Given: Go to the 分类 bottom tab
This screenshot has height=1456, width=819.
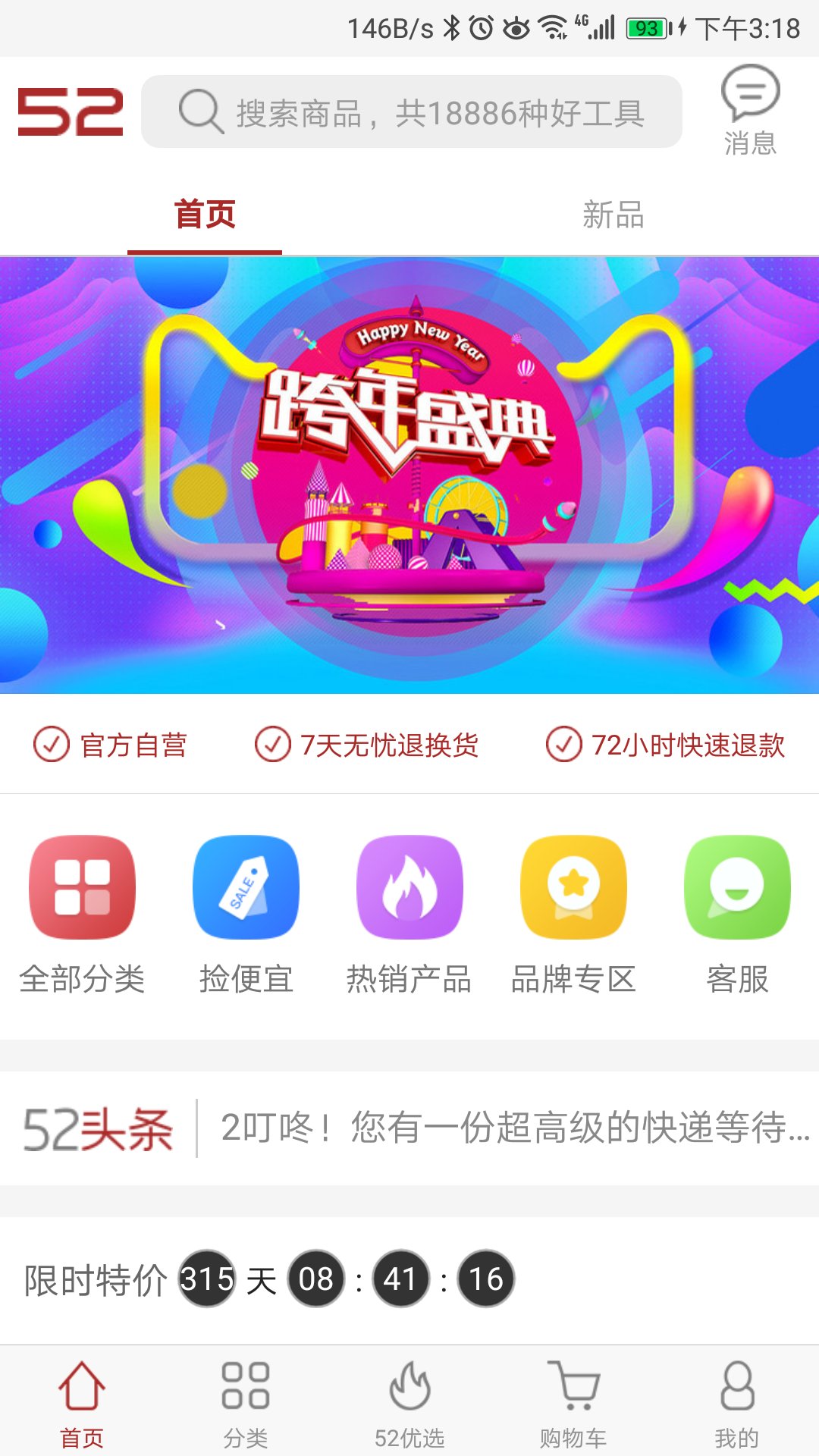Looking at the screenshot, I should click(246, 1403).
